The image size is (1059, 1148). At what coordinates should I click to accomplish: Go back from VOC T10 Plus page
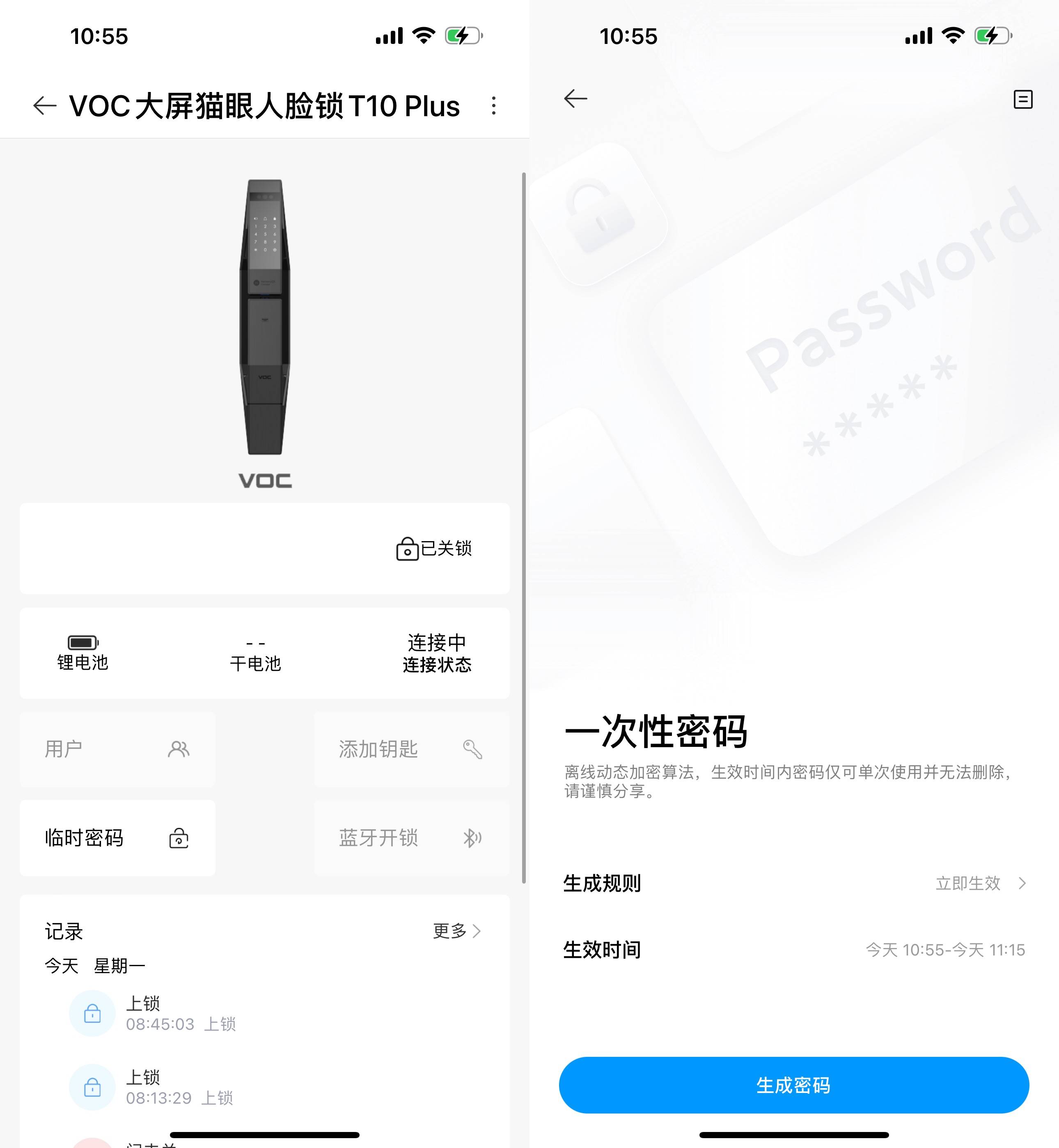click(45, 106)
